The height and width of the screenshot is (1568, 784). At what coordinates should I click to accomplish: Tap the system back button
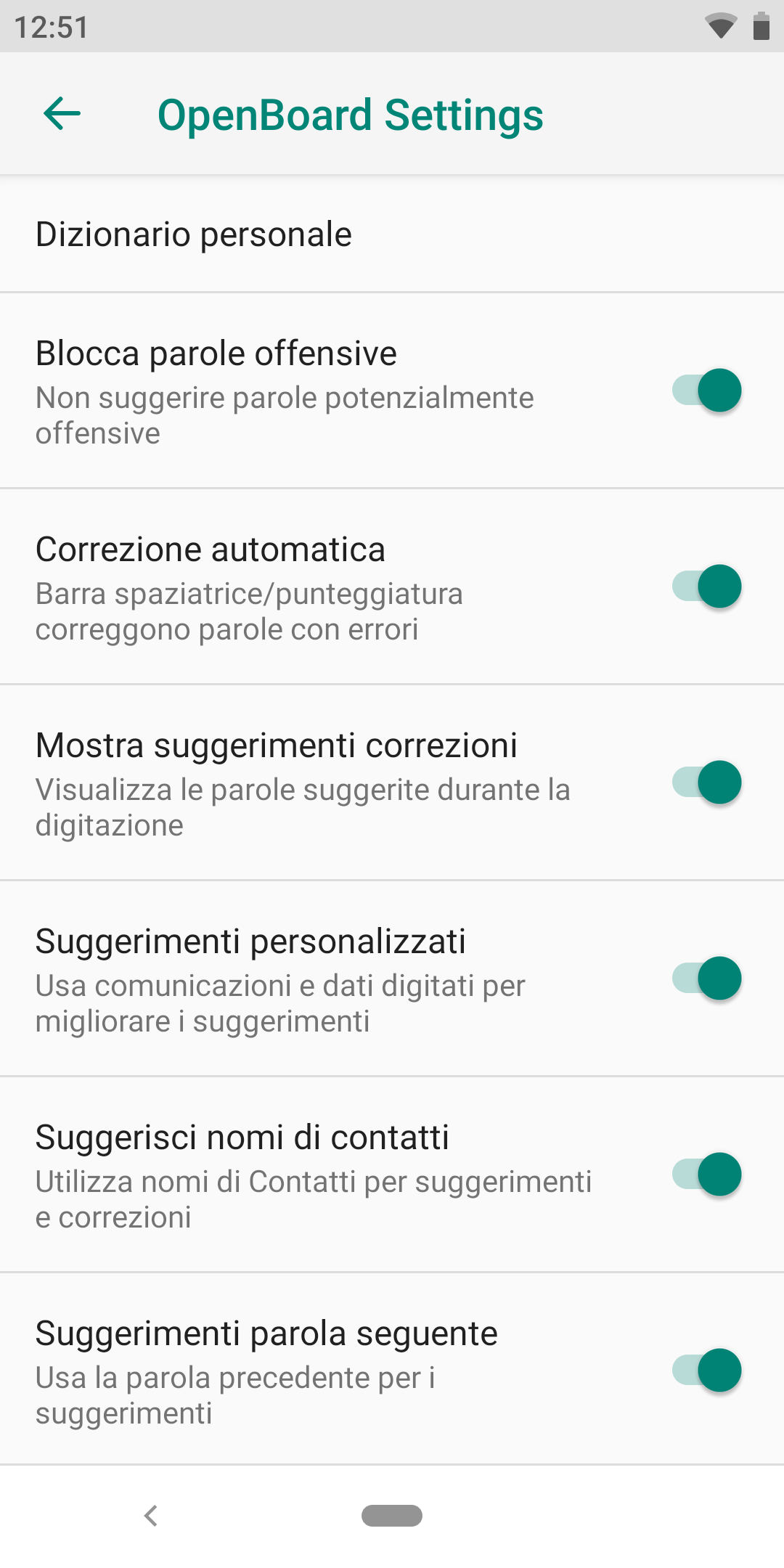151,1516
